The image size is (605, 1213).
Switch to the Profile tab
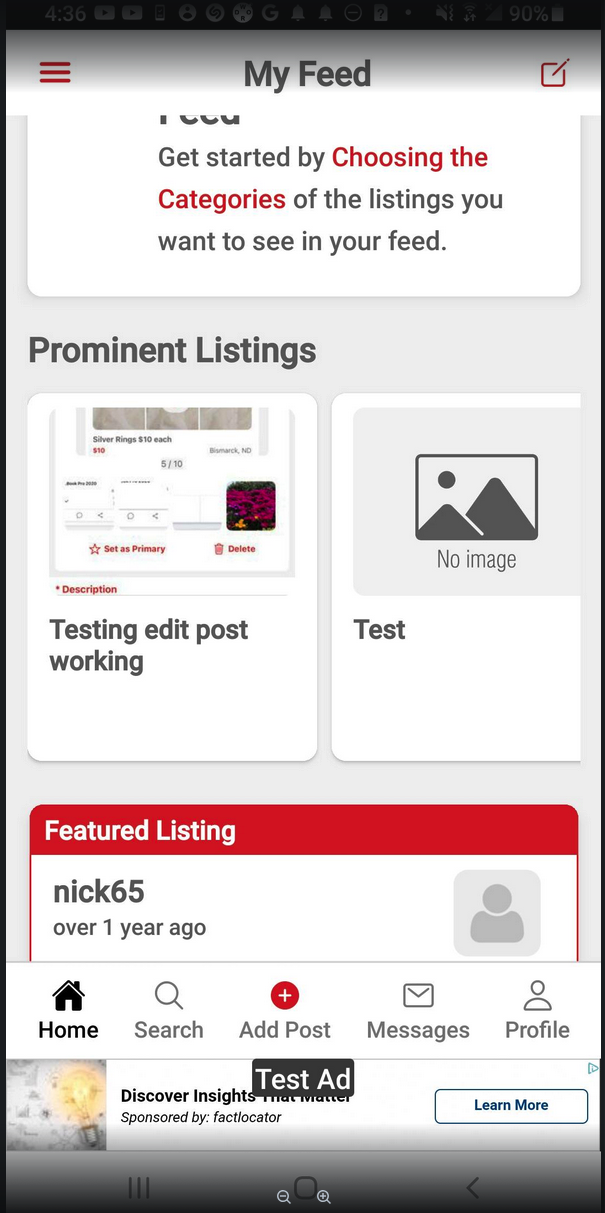pyautogui.click(x=537, y=1010)
